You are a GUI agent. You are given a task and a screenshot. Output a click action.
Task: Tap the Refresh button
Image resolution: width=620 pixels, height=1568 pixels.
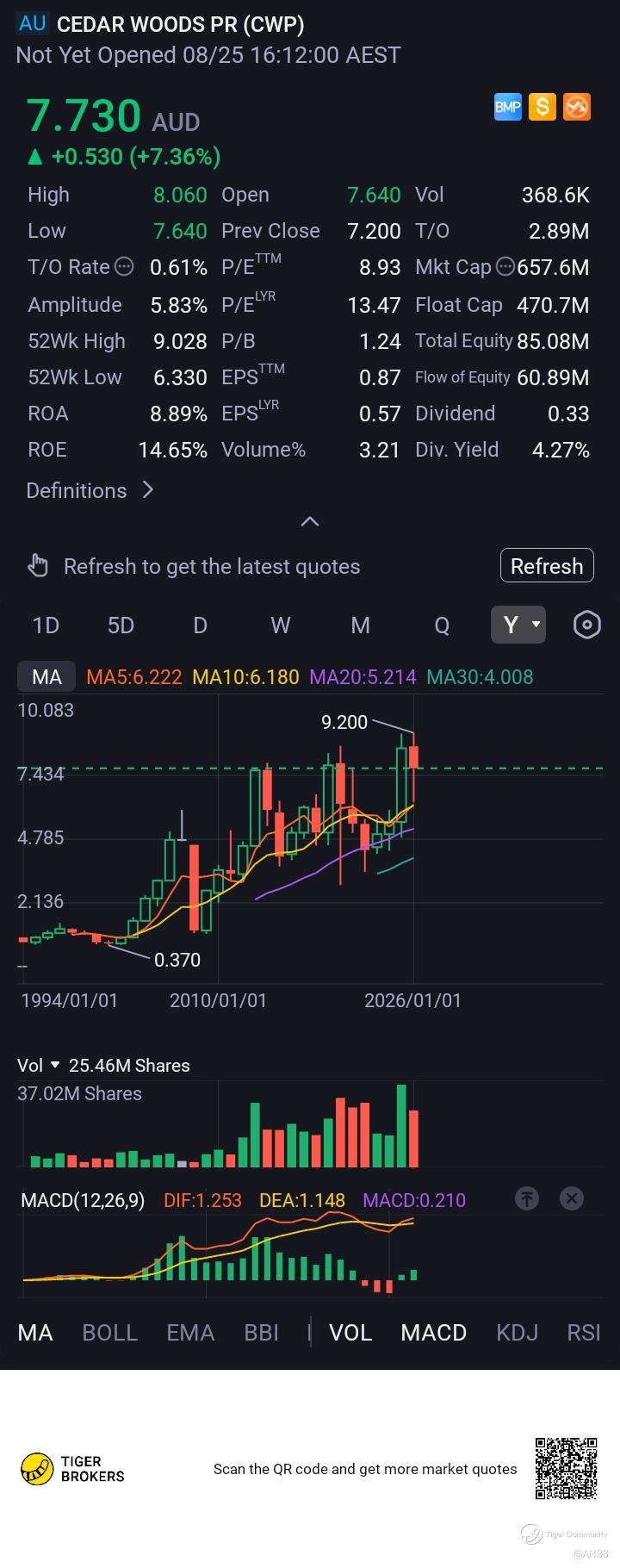coord(547,566)
